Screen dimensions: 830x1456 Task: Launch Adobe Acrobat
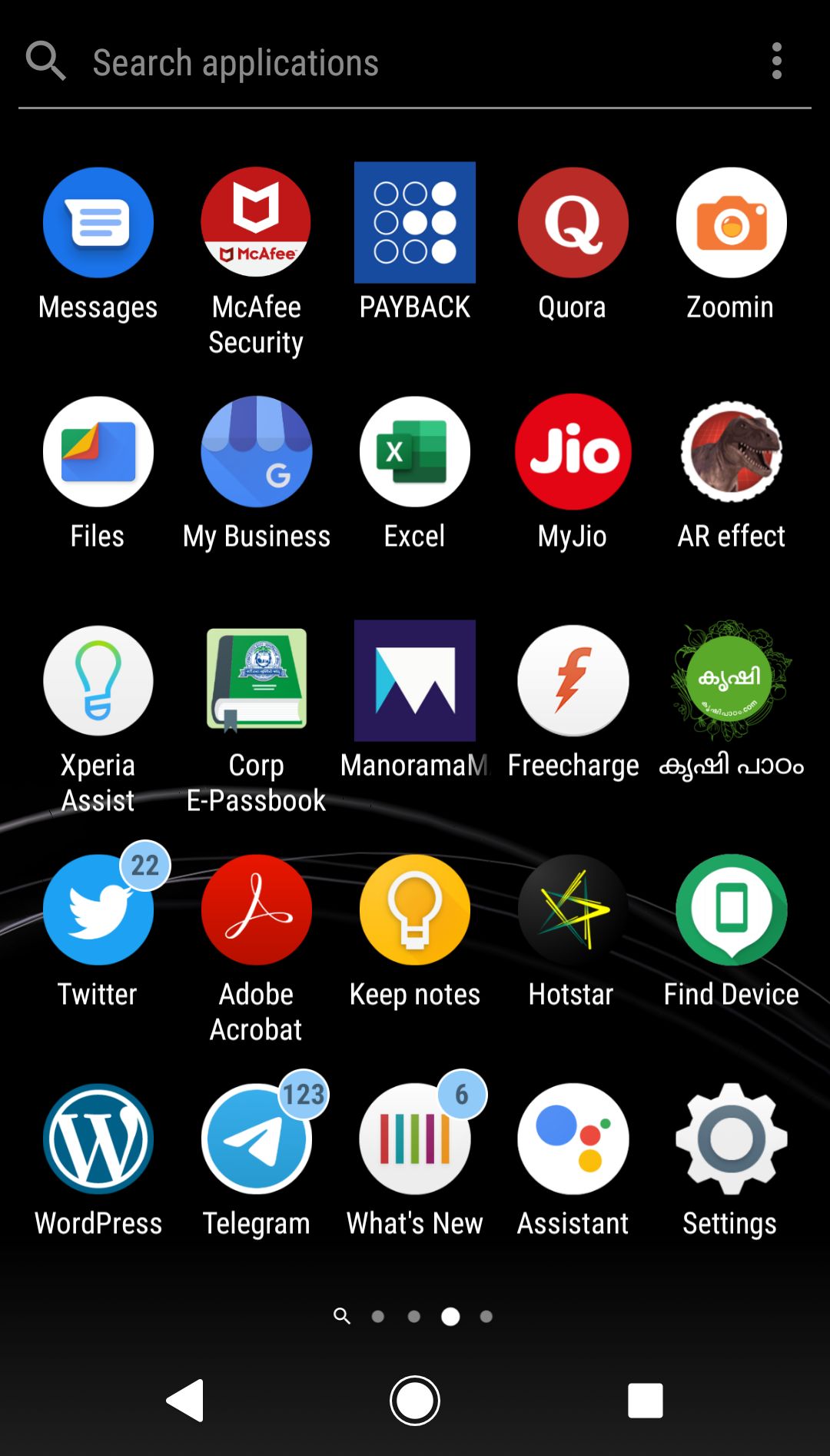[256, 909]
